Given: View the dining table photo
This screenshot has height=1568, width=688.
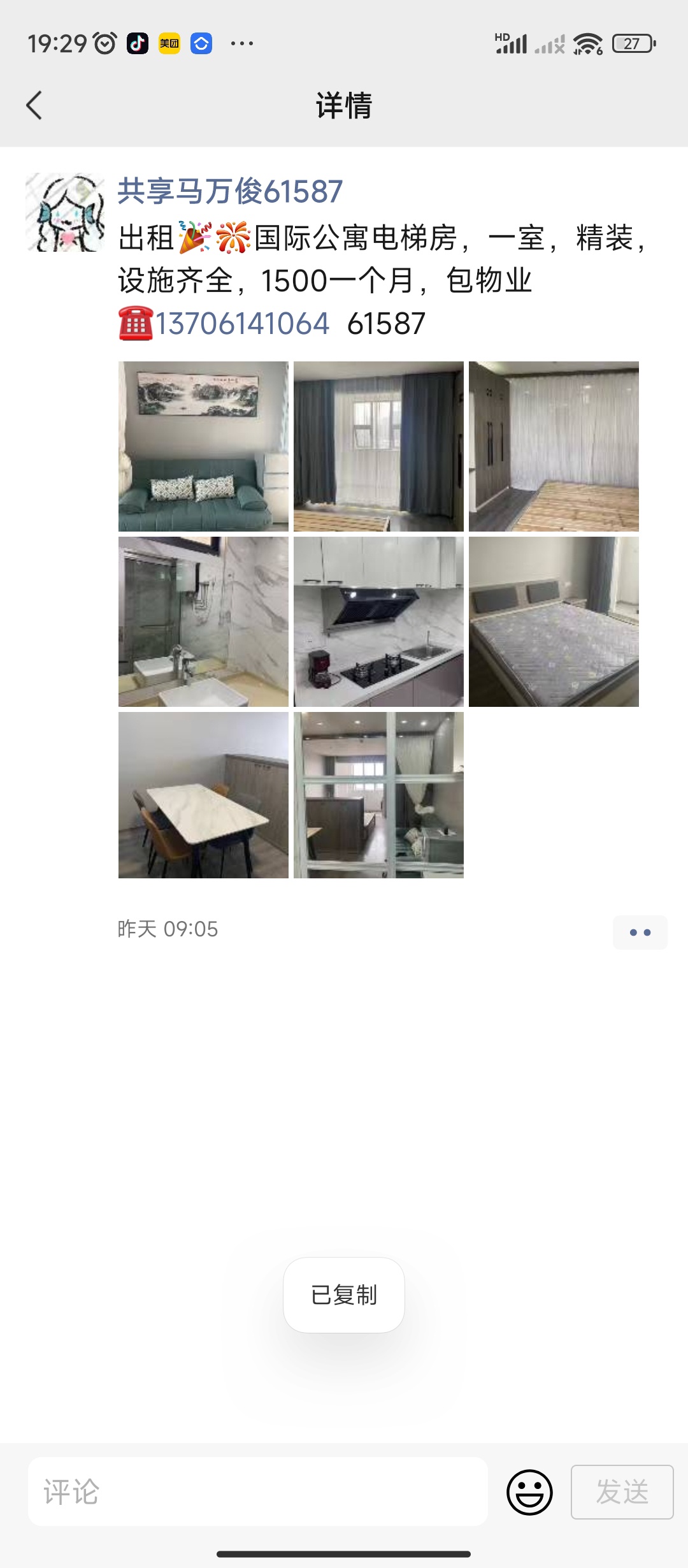Looking at the screenshot, I should (x=203, y=795).
